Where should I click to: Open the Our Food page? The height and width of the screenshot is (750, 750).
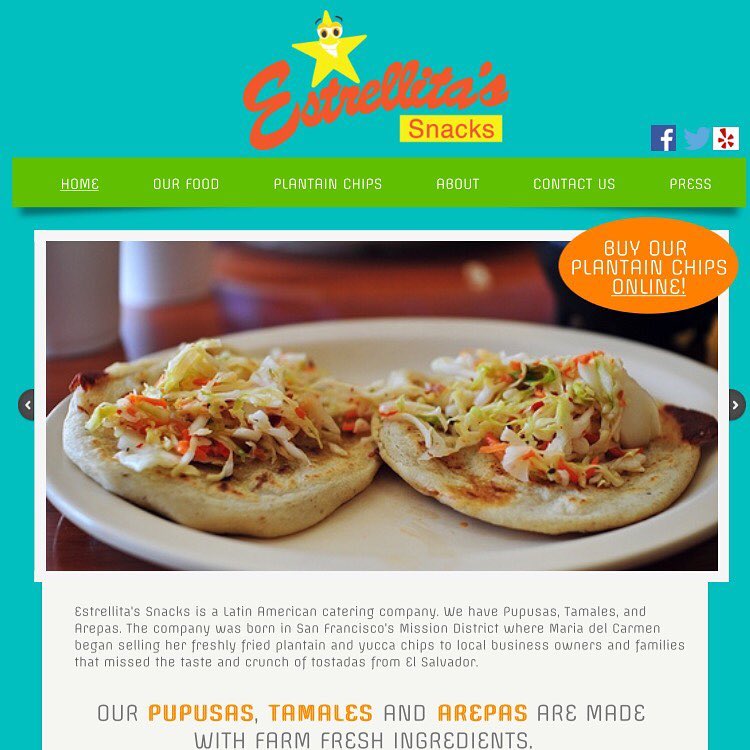click(x=186, y=184)
